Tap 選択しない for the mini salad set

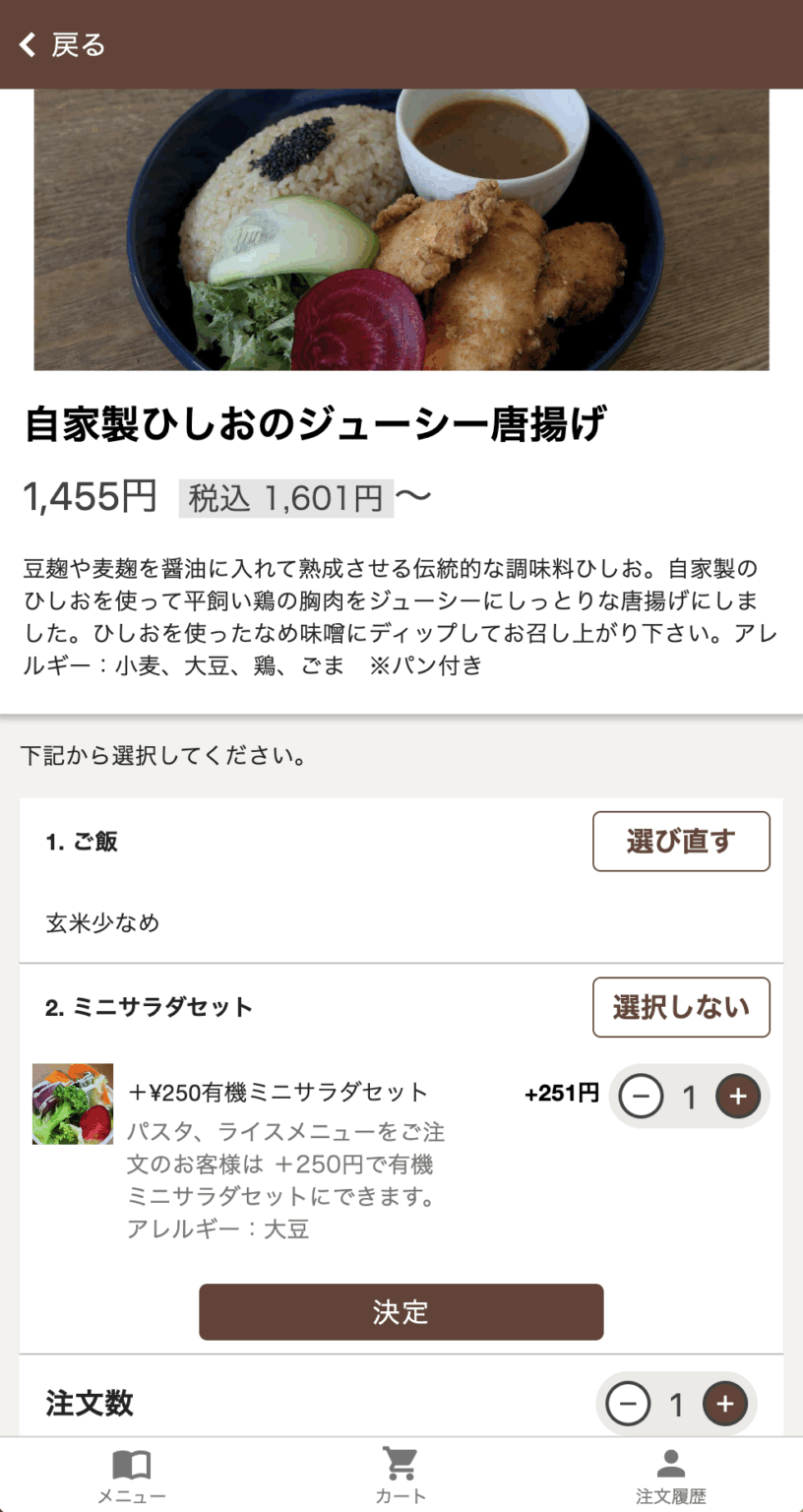pos(681,1007)
